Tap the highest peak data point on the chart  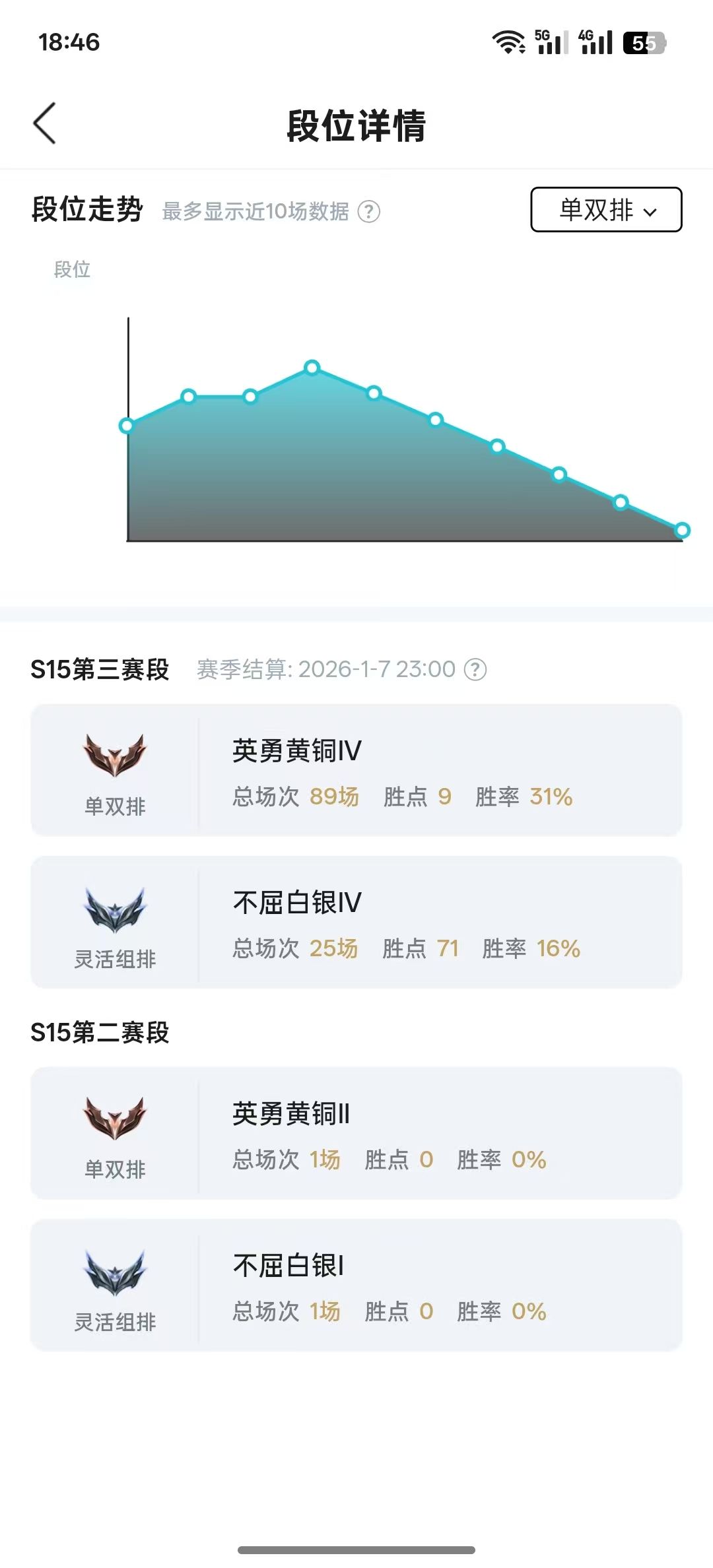[x=312, y=368]
